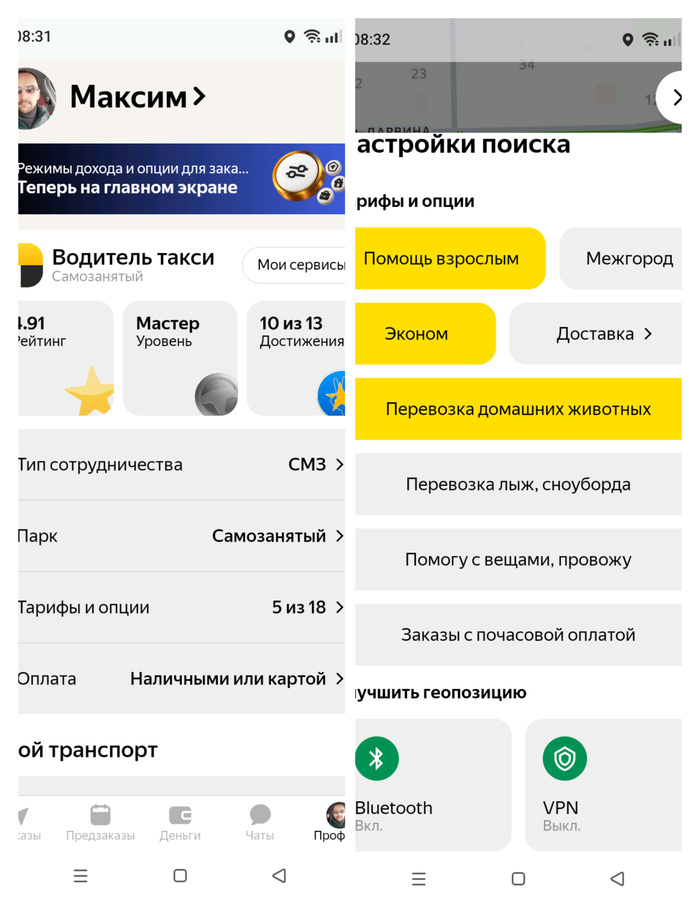Enable the Межгород tariff

point(621,258)
